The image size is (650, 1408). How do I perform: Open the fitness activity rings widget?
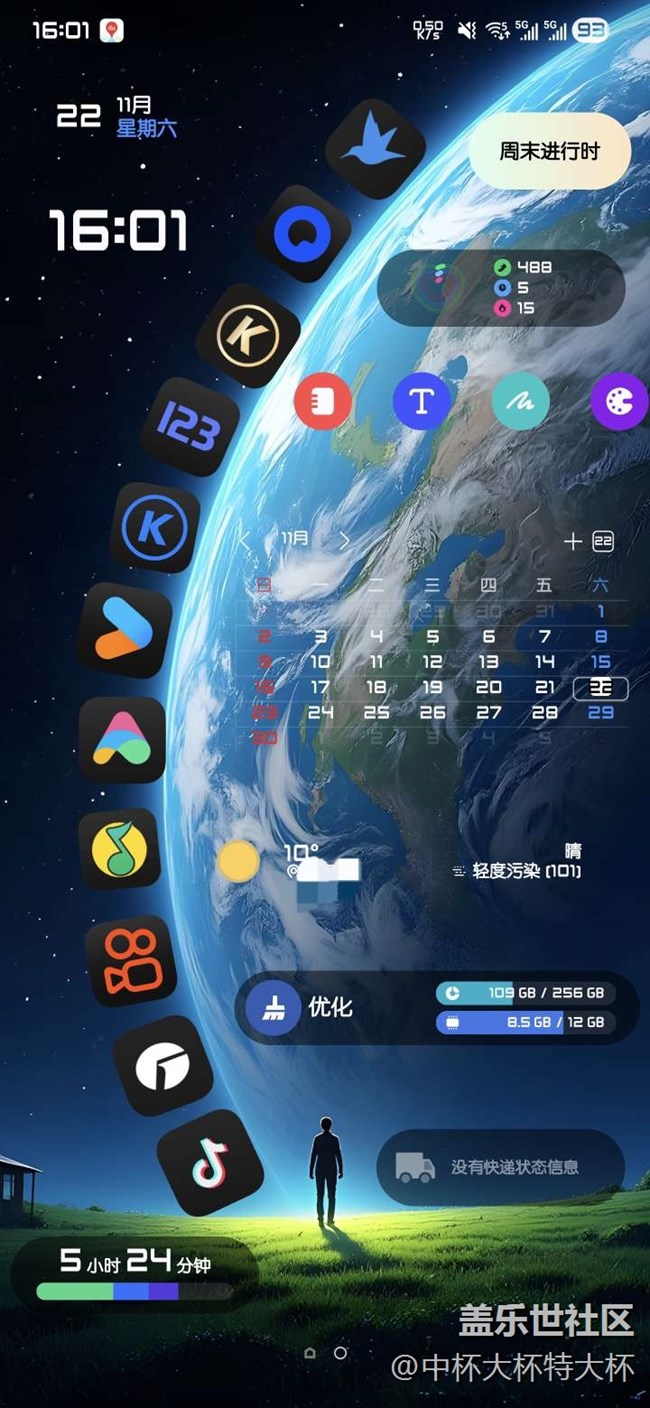coord(500,287)
